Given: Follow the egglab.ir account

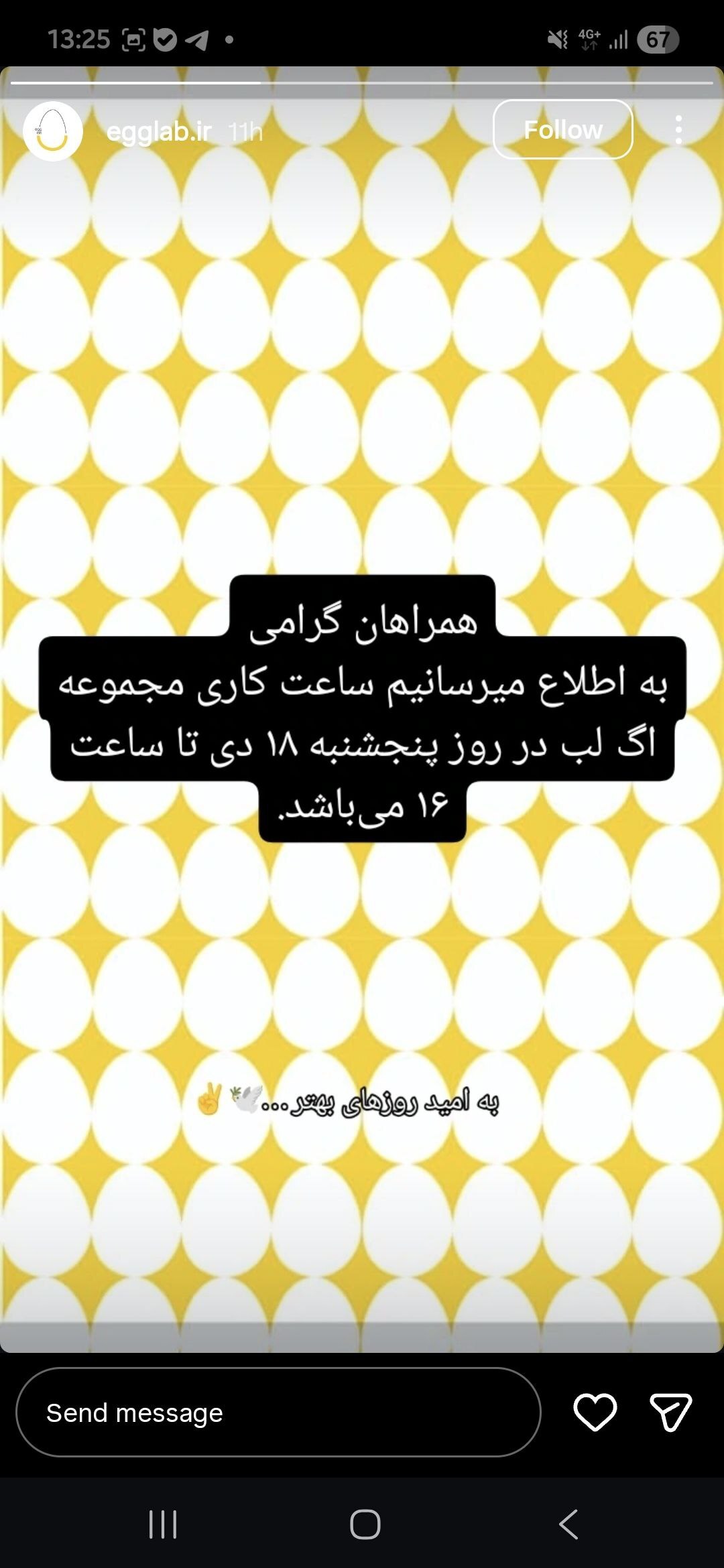Looking at the screenshot, I should pos(562,130).
